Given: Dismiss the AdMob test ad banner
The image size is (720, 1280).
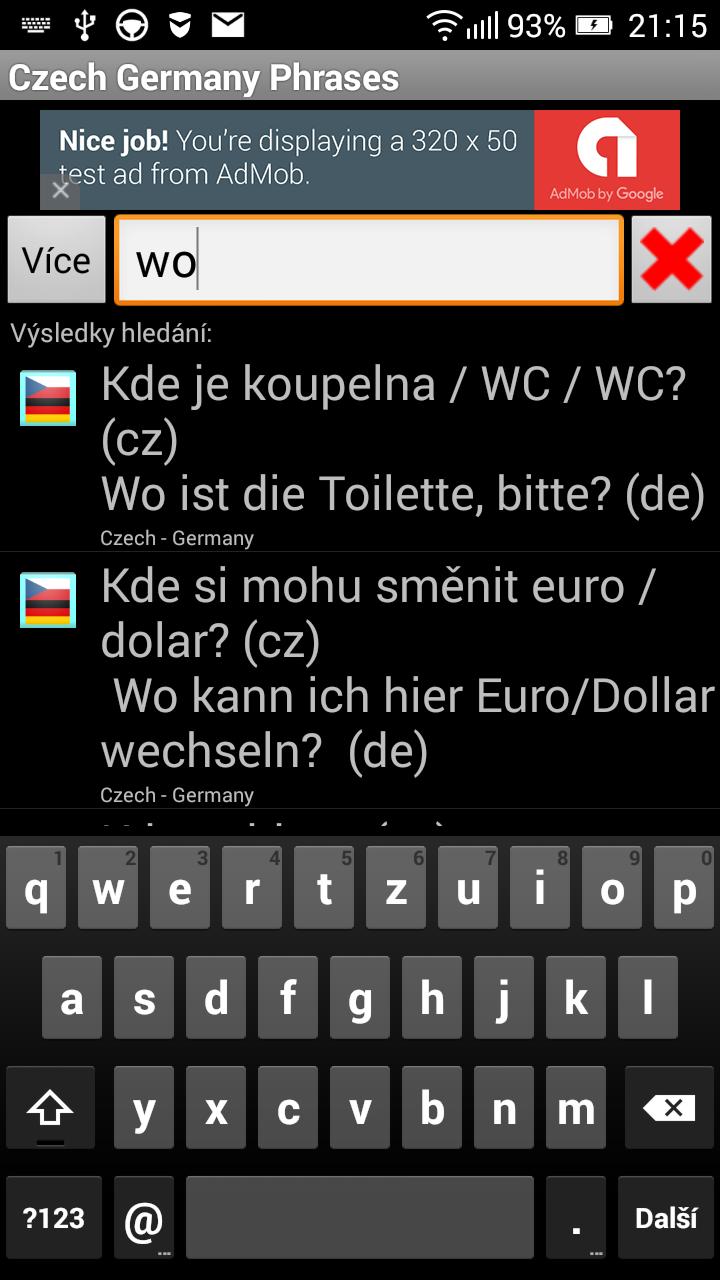Looking at the screenshot, I should pyautogui.click(x=60, y=190).
